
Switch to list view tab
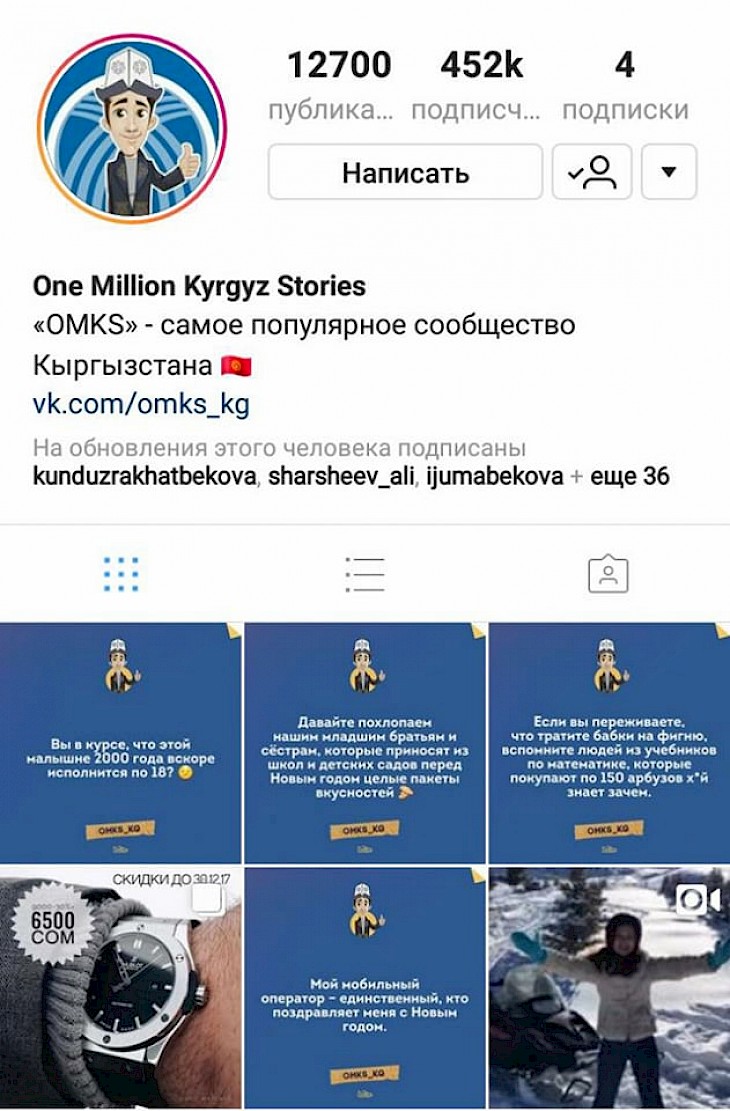[365, 574]
